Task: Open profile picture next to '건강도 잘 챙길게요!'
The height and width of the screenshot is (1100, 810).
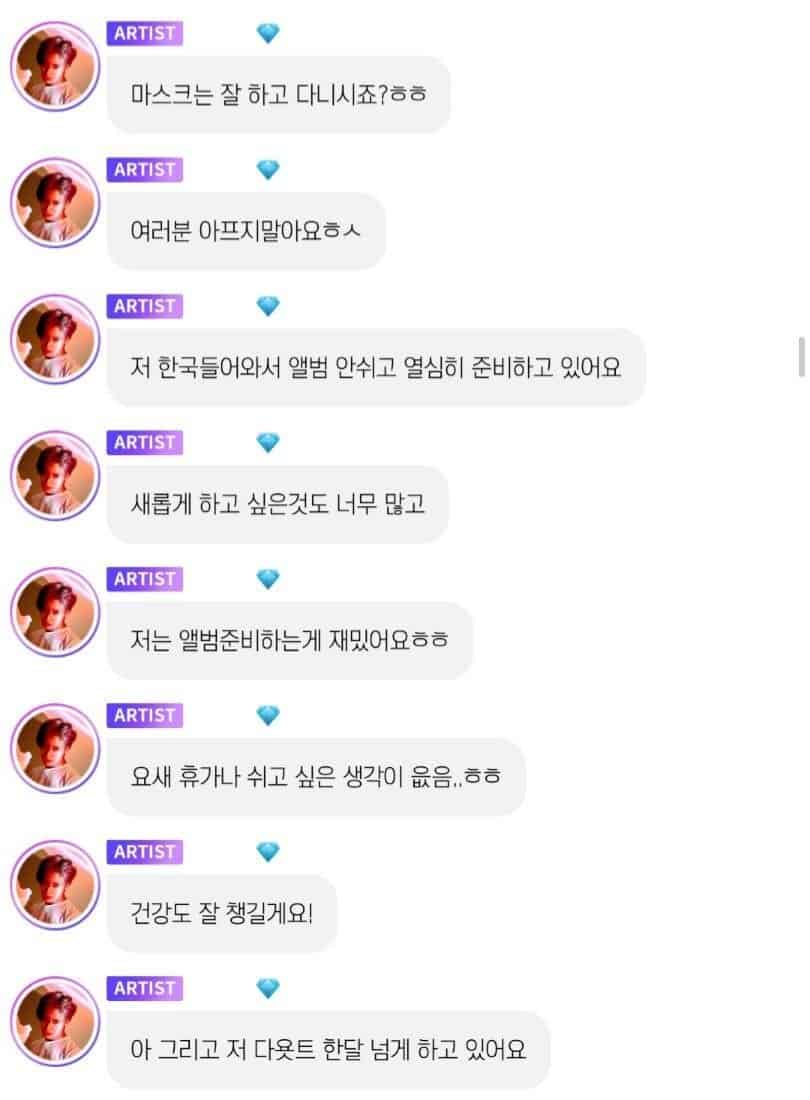Action: click(x=55, y=884)
